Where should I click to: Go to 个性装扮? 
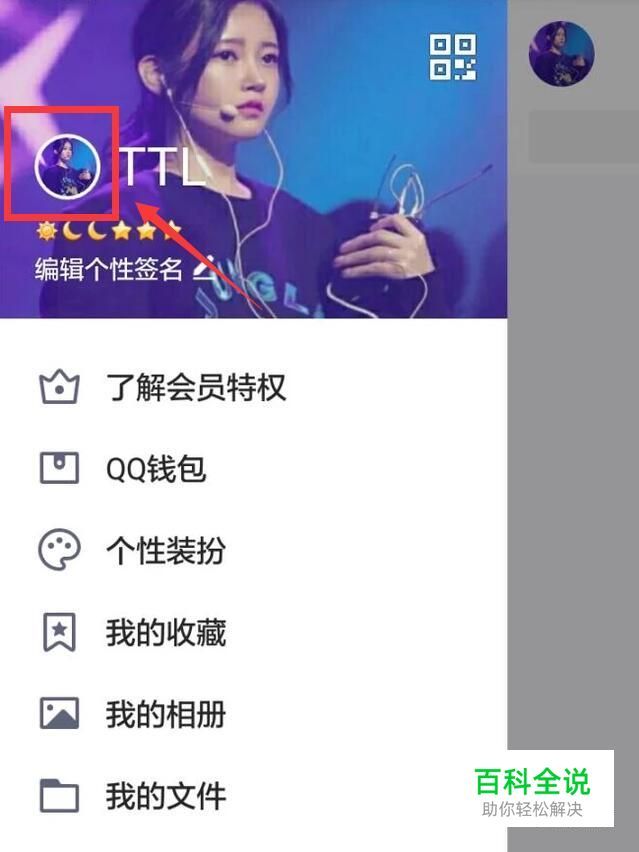point(165,551)
